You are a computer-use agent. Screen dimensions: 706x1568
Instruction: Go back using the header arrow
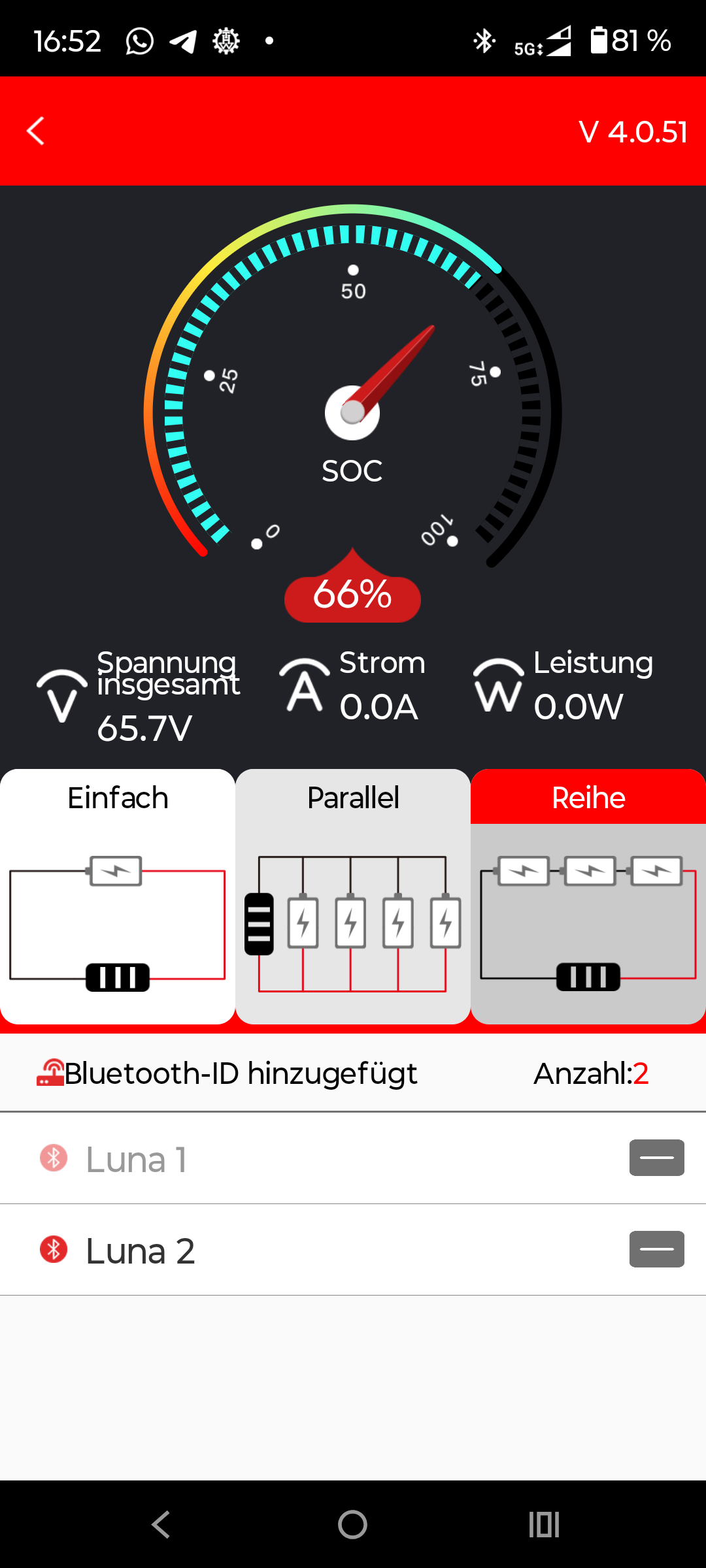click(x=36, y=131)
